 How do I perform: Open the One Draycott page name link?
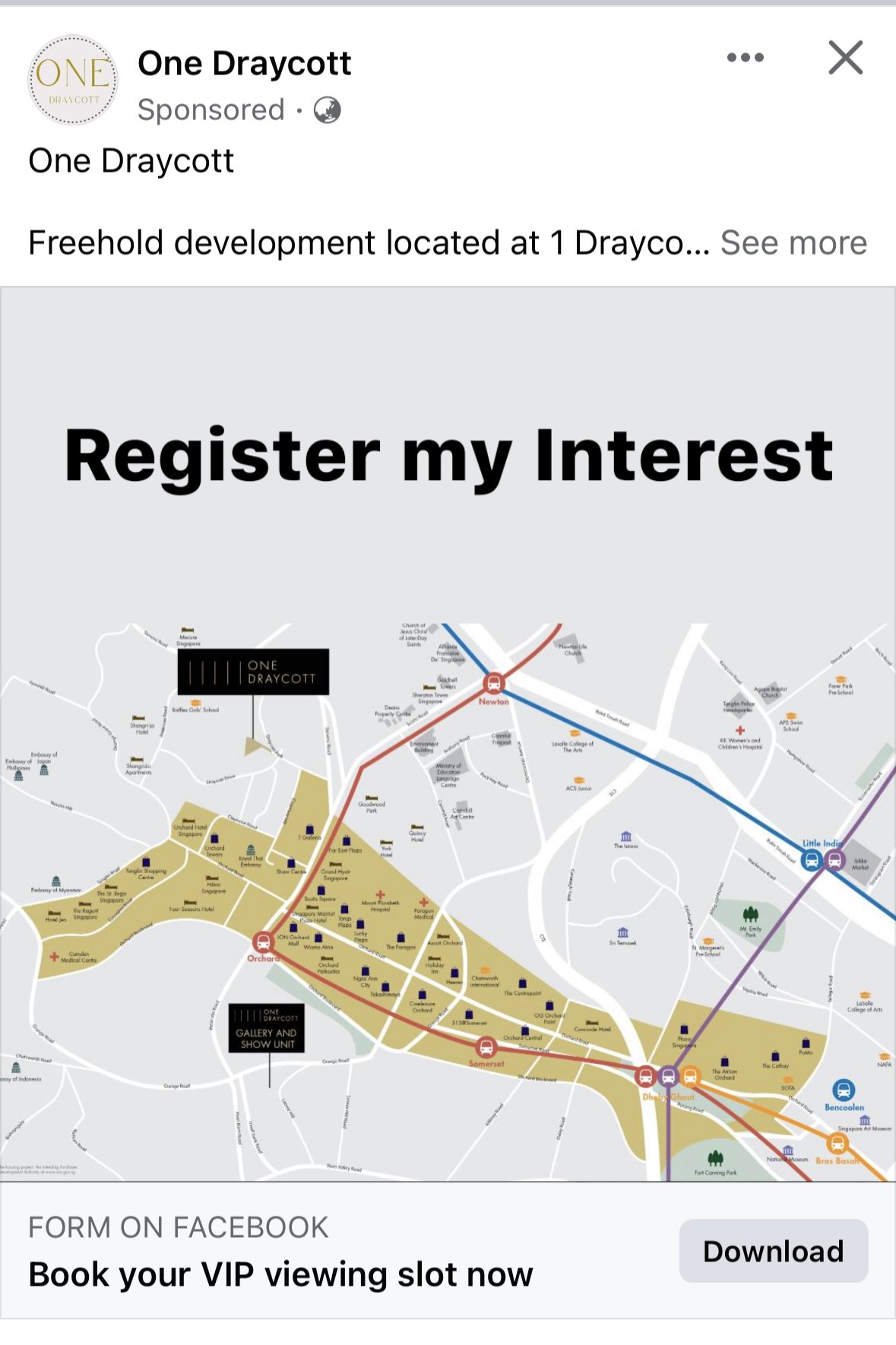(244, 63)
